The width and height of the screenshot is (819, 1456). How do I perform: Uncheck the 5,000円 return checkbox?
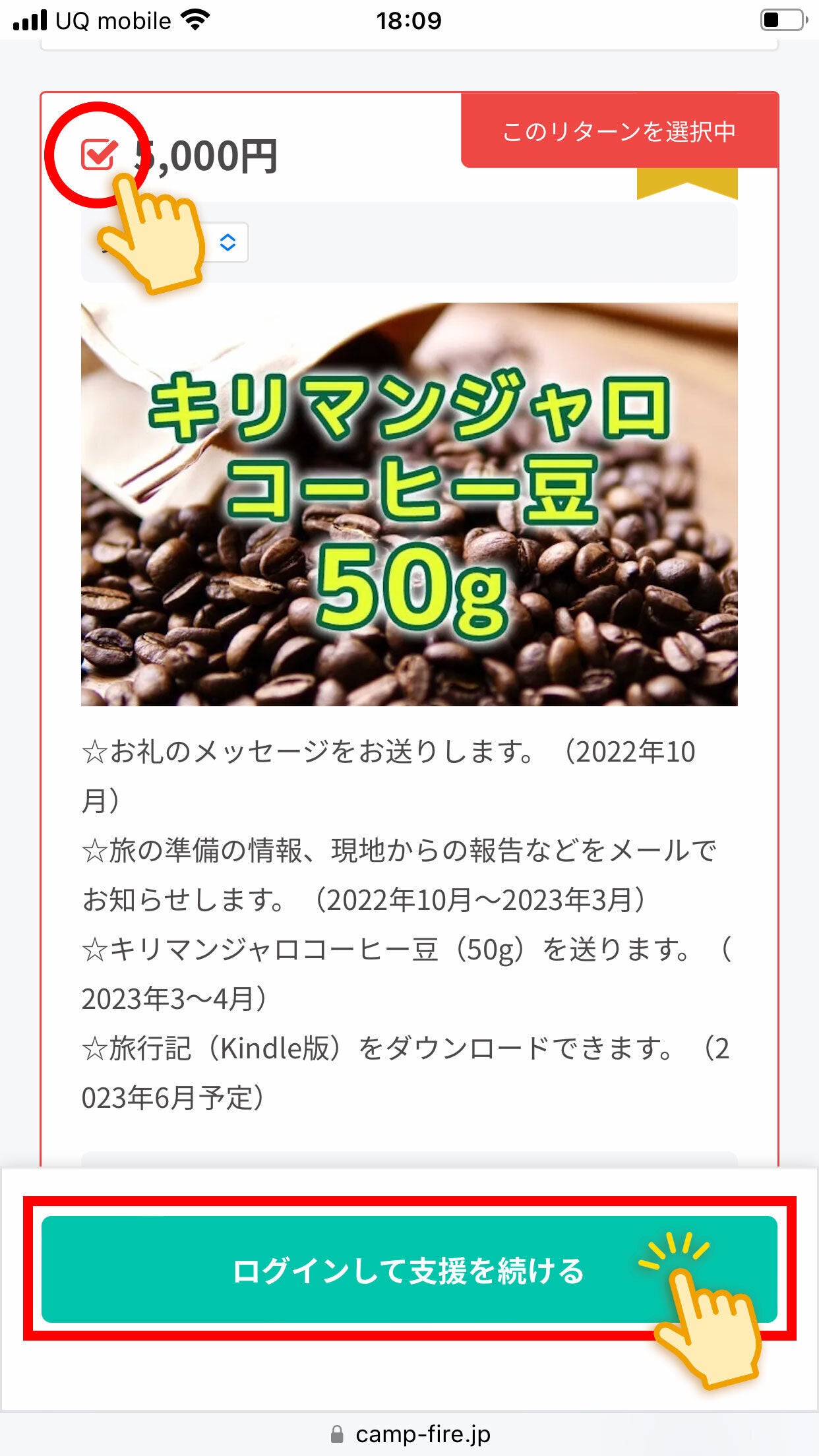click(98, 156)
